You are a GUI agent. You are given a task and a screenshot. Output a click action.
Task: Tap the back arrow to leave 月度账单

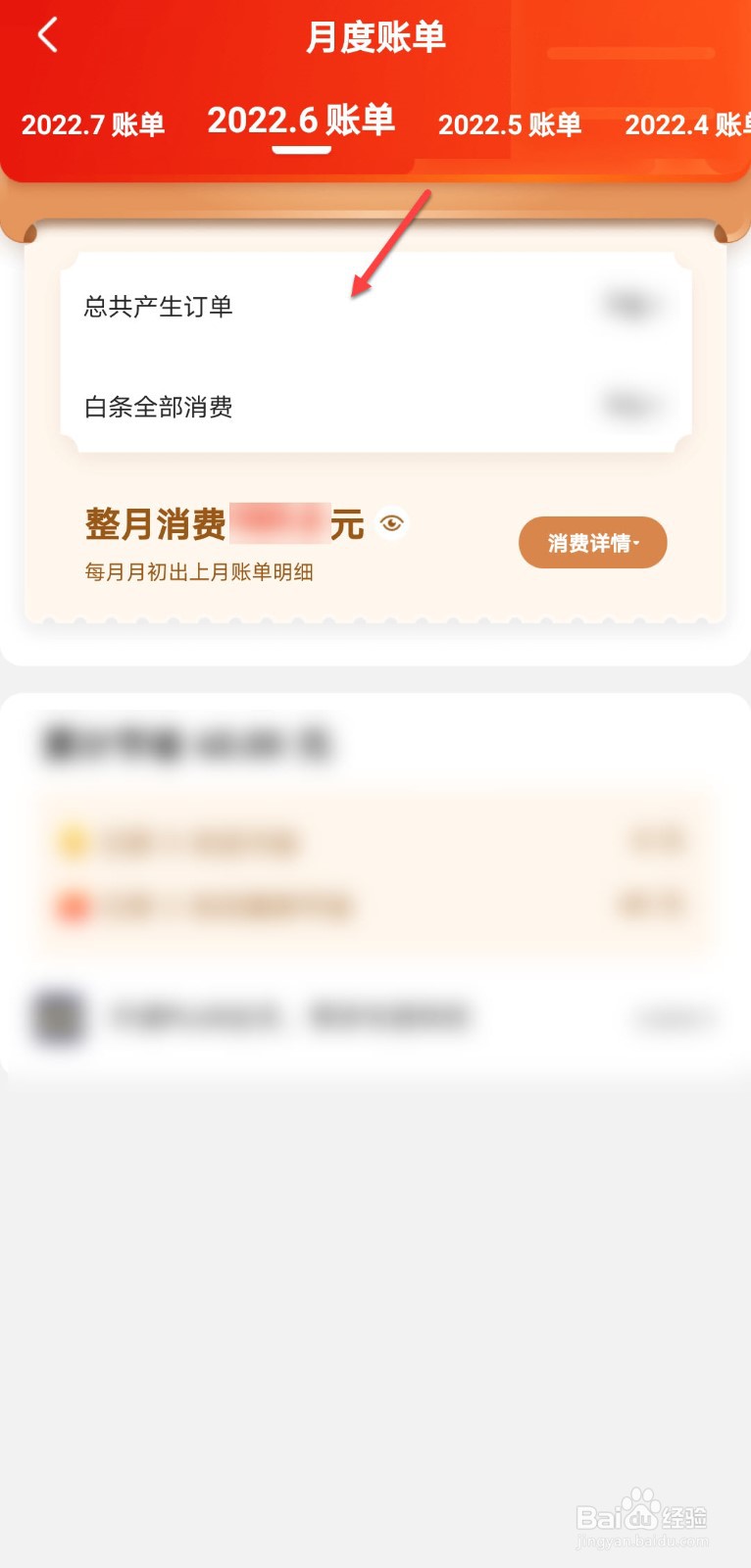coord(47,35)
